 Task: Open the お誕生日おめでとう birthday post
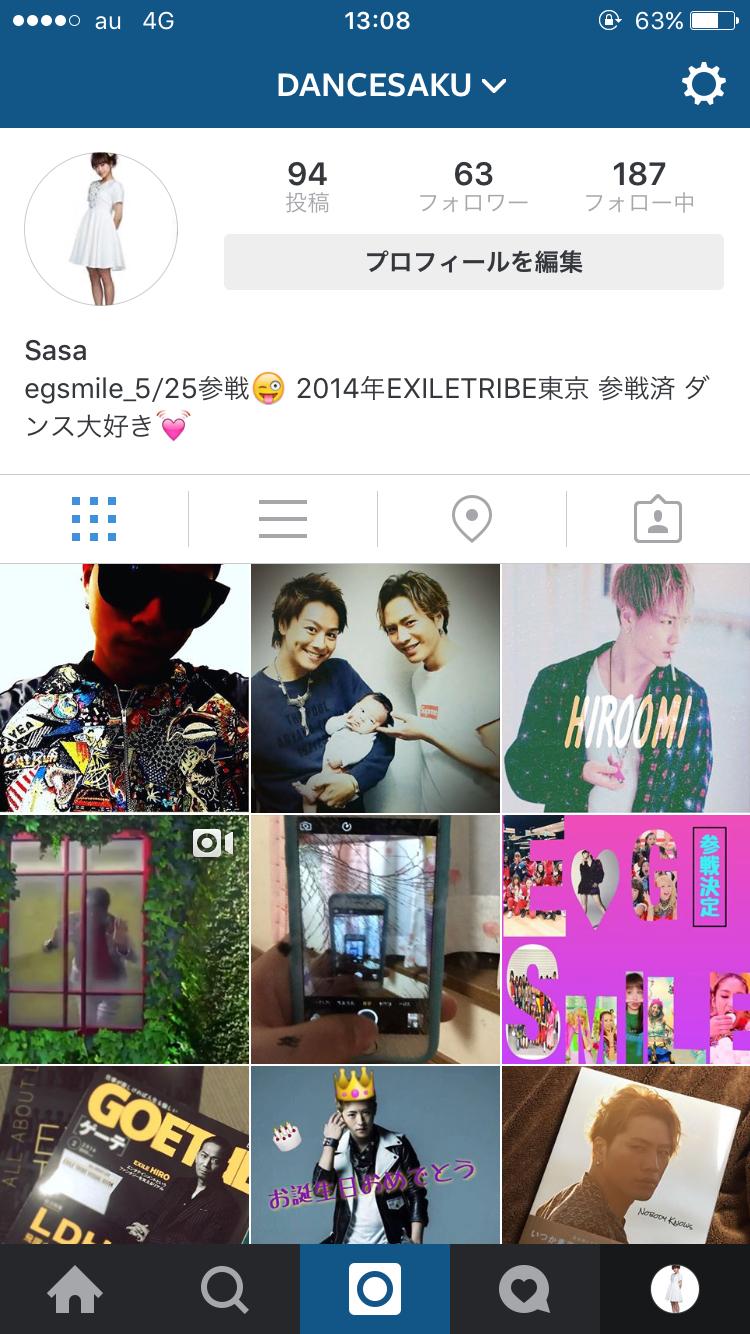375,1155
